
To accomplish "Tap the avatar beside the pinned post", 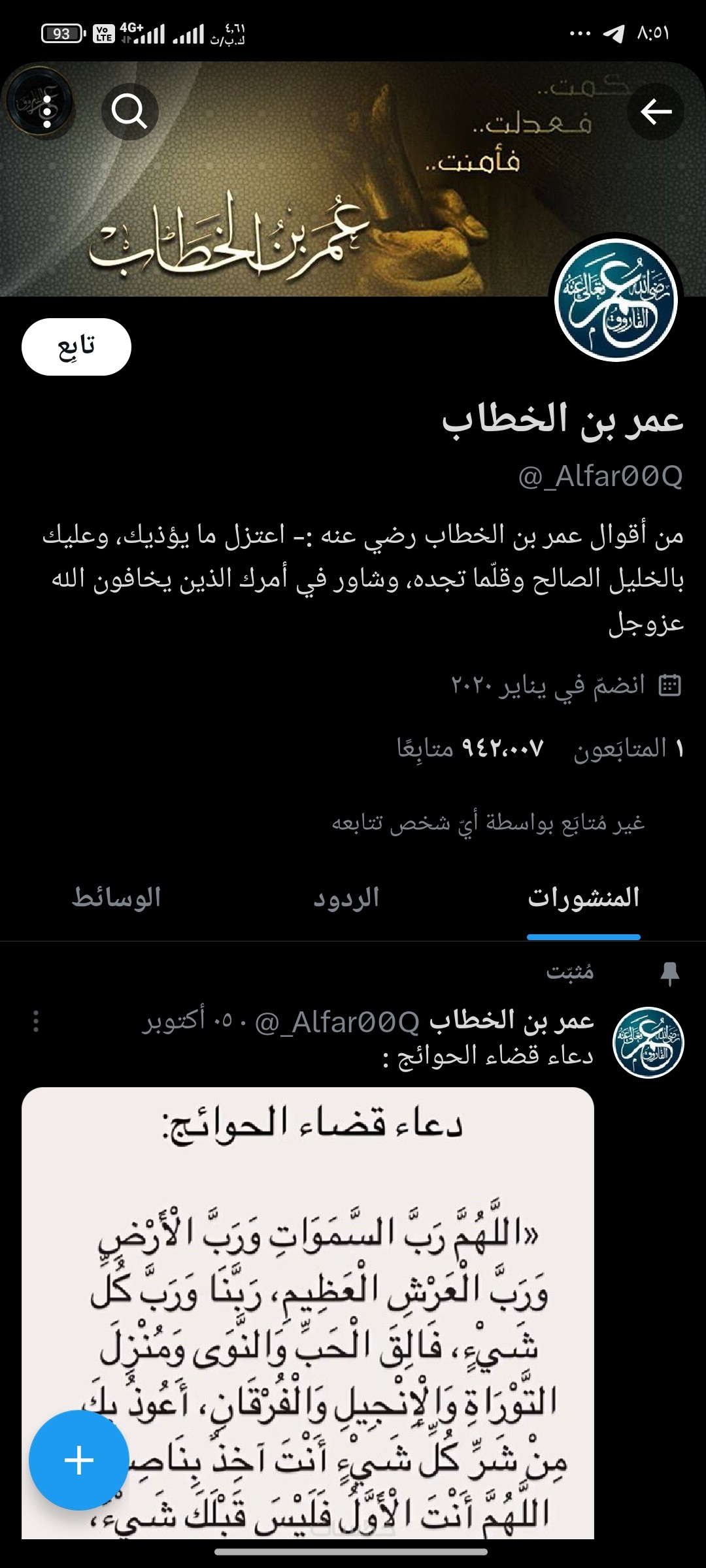I will tap(648, 1042).
